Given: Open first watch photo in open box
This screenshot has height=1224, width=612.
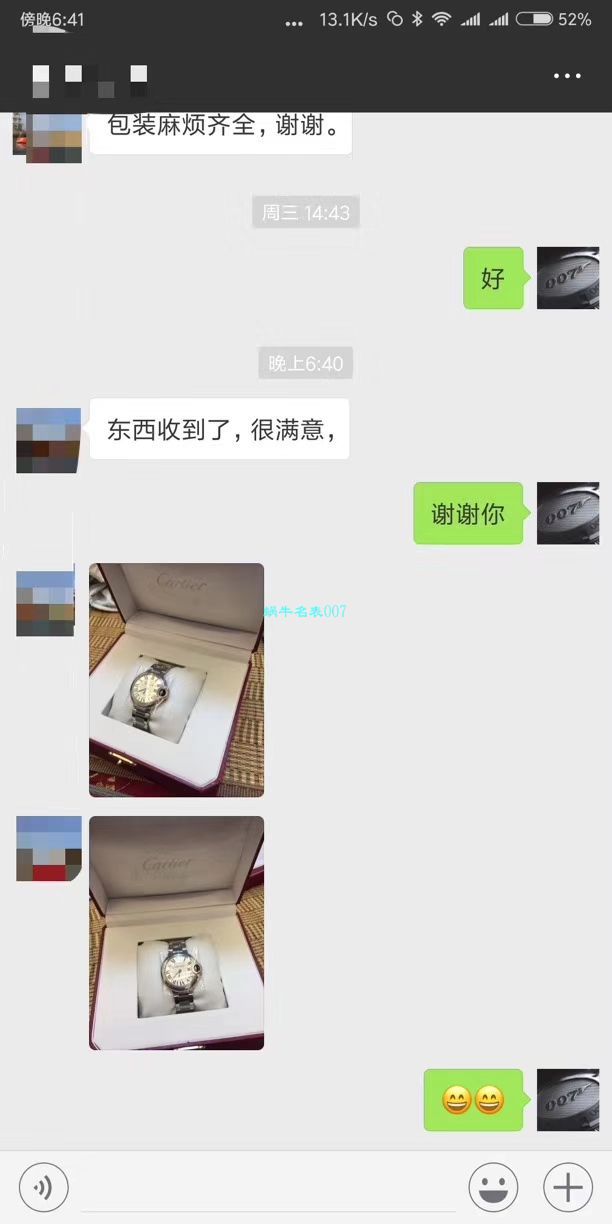Looking at the screenshot, I should click(176, 680).
